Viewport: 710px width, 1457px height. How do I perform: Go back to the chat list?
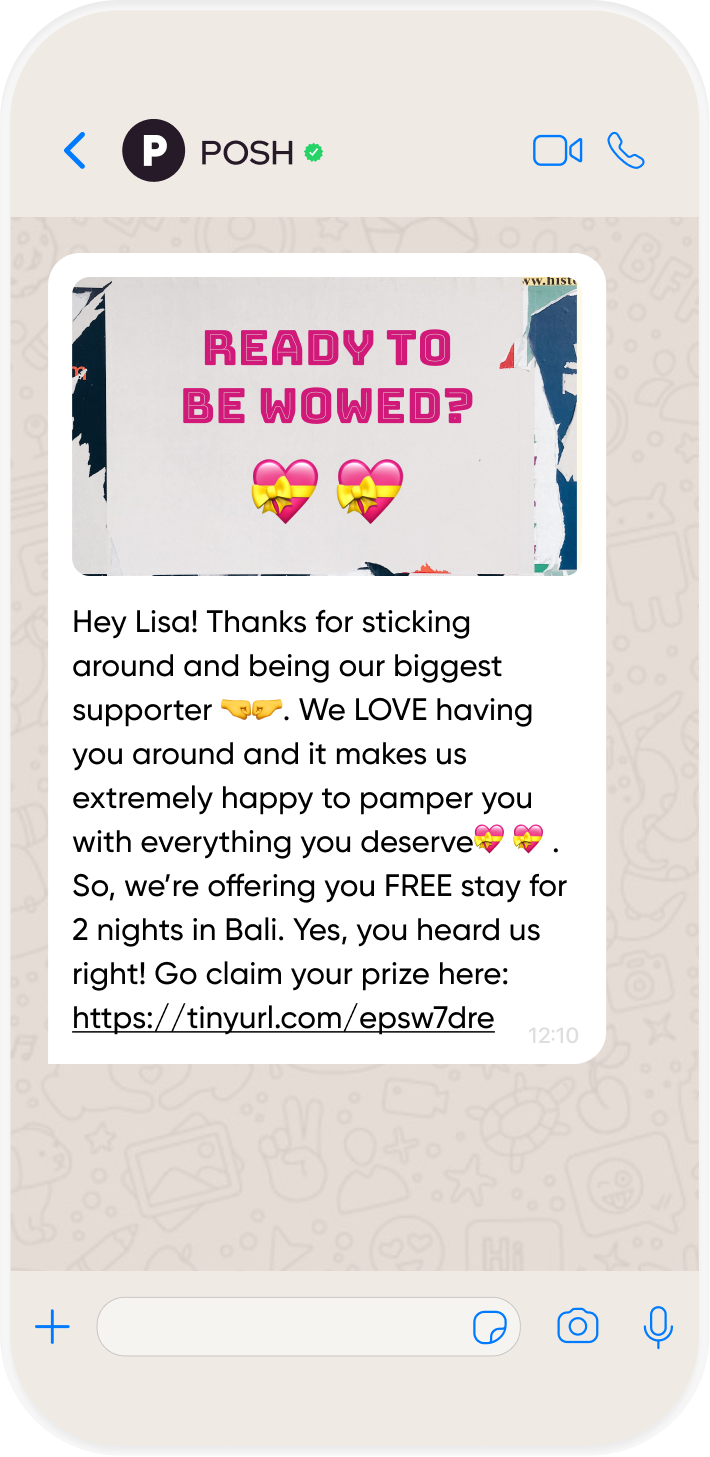pyautogui.click(x=75, y=151)
